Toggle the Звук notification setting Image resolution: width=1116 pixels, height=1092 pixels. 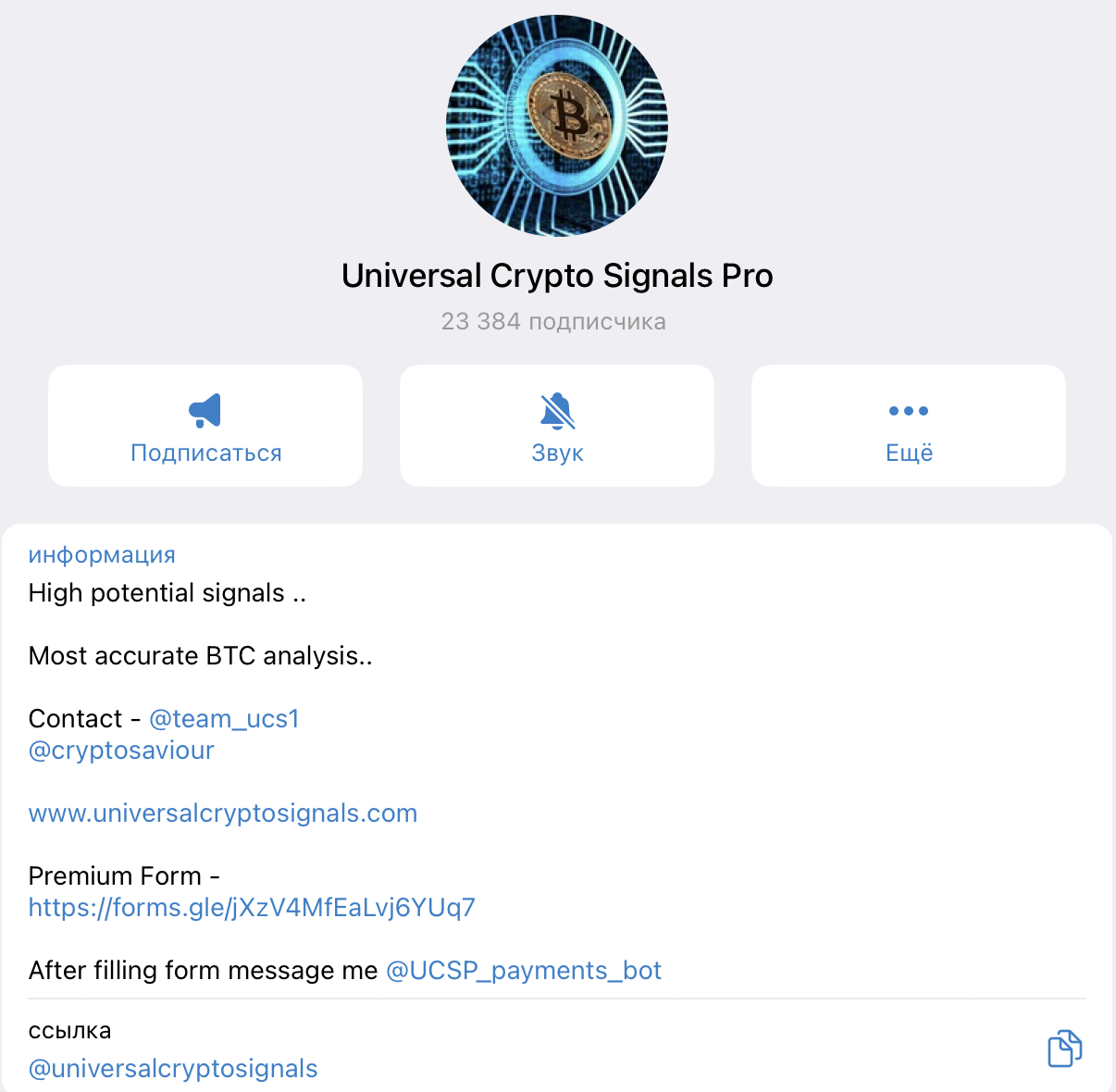point(557,426)
